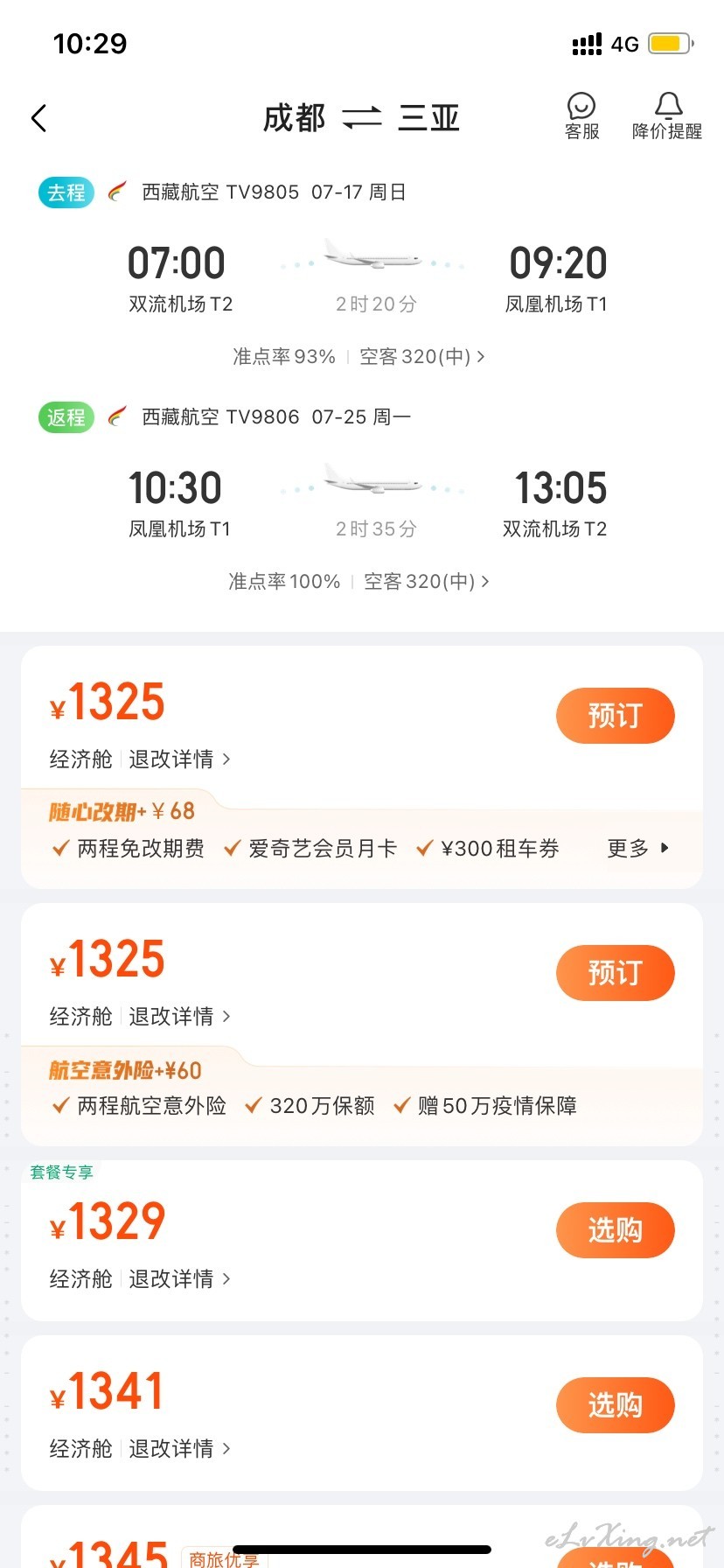
Task: View 退改详情 of the 航空意外险 fare
Action: pos(179,1016)
